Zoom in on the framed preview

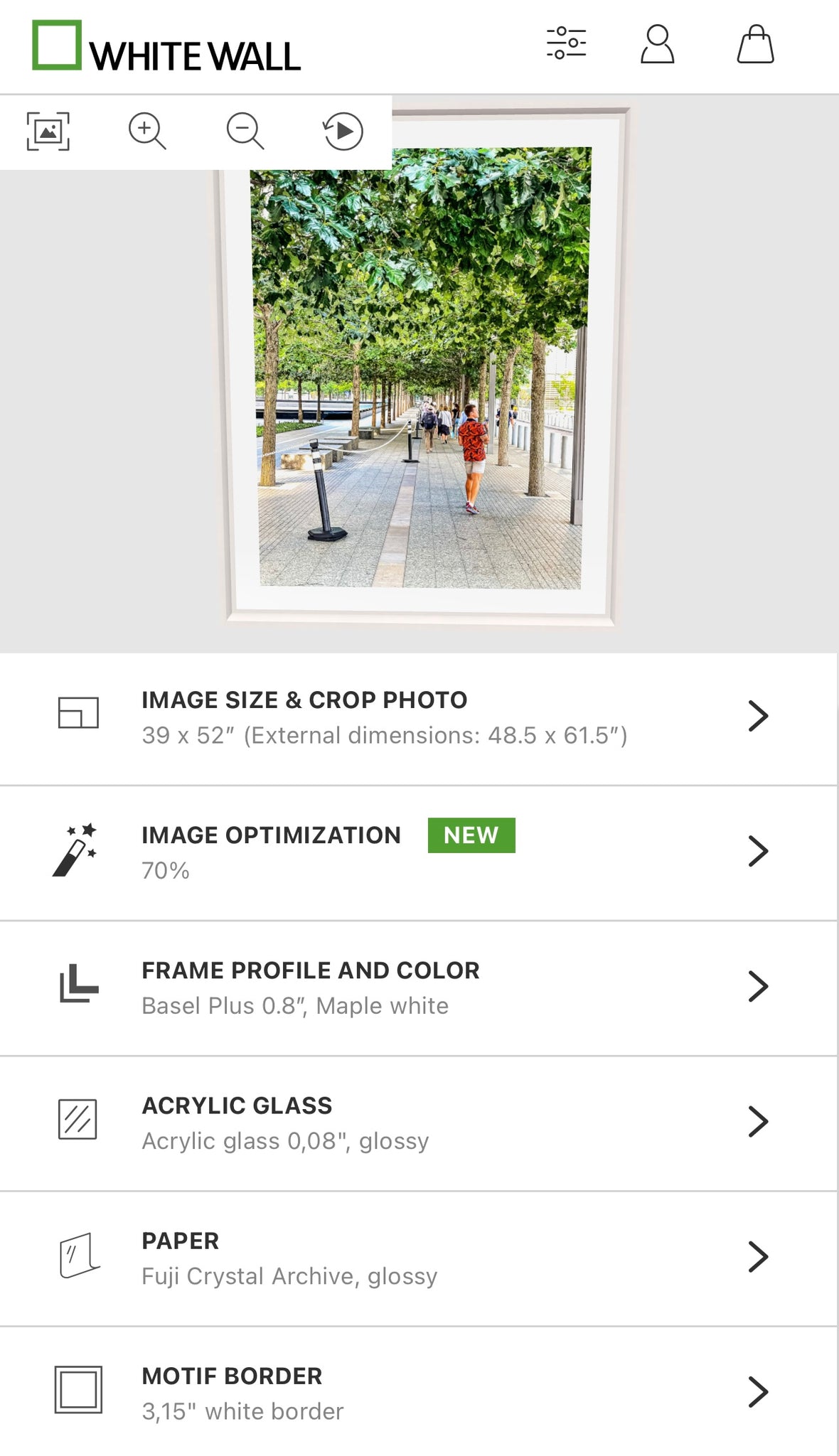pyautogui.click(x=147, y=132)
